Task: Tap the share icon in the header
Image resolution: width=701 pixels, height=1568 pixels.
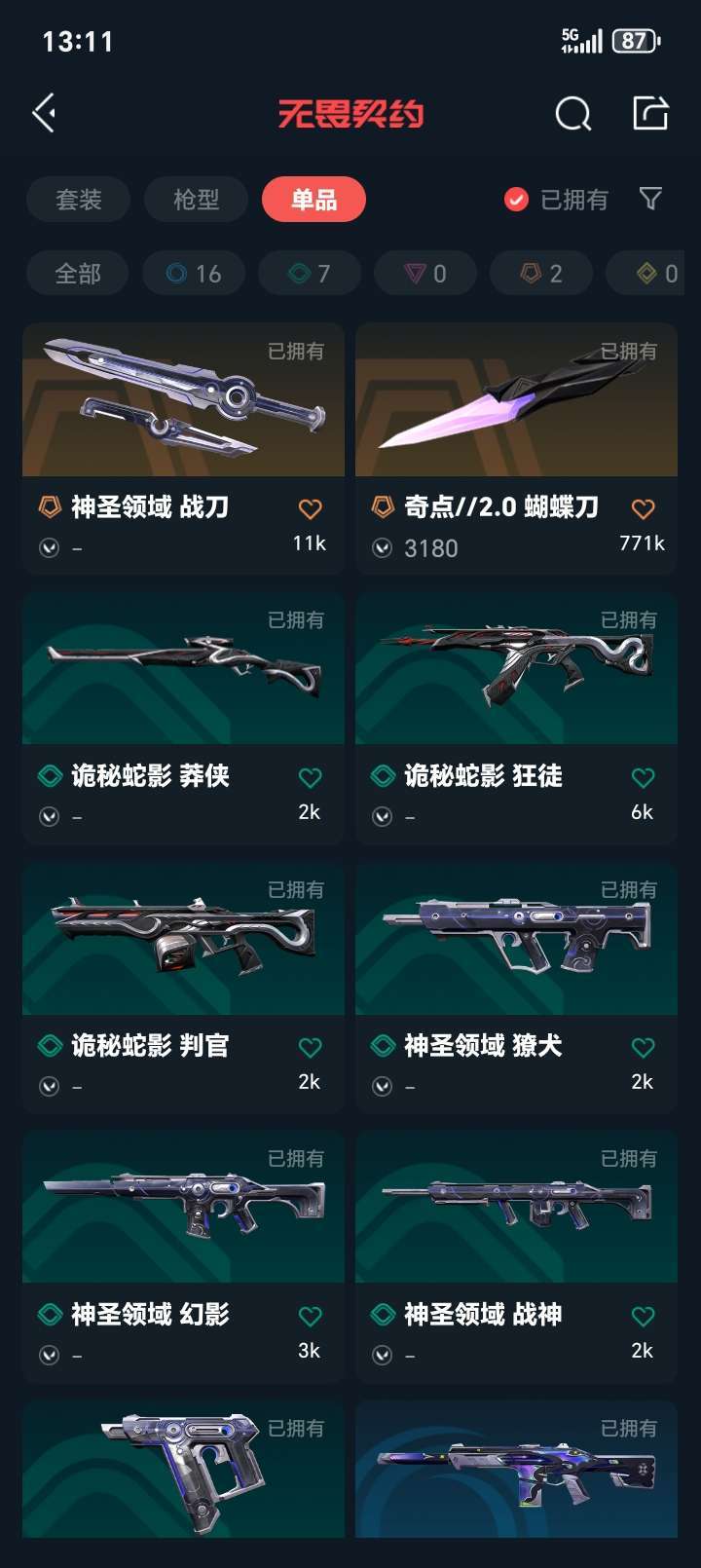Action: pos(650,113)
